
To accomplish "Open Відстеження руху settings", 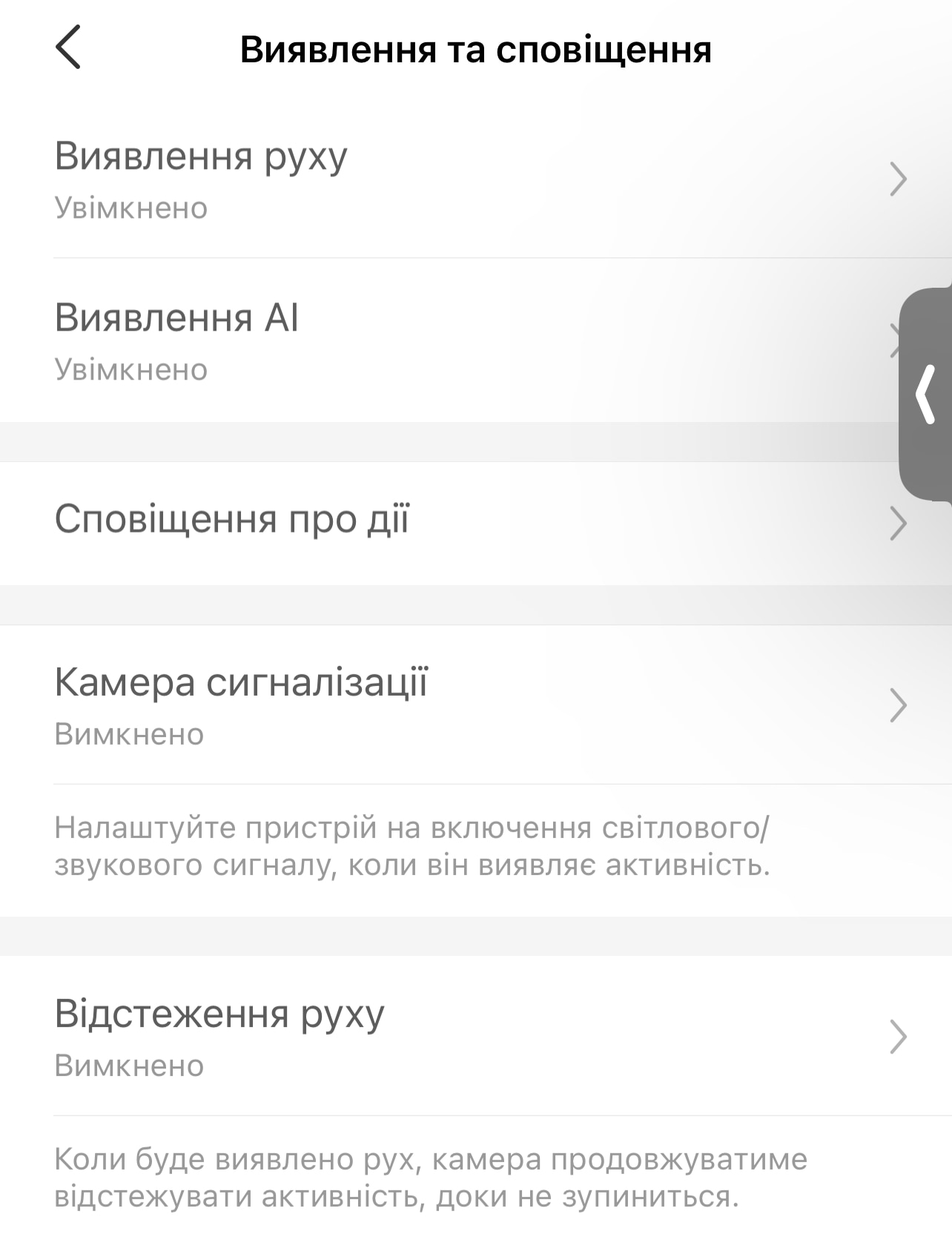I will pyautogui.click(x=475, y=1036).
